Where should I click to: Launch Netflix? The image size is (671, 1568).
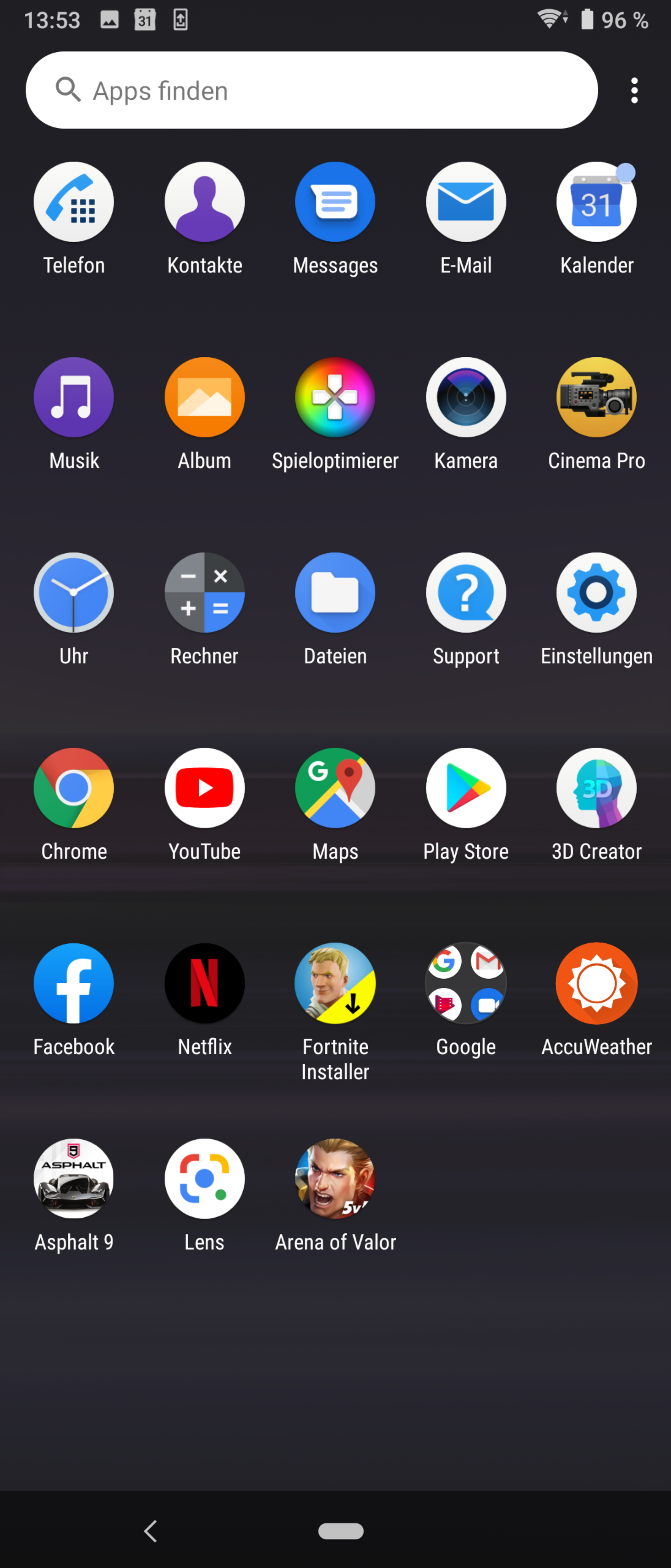(x=204, y=984)
